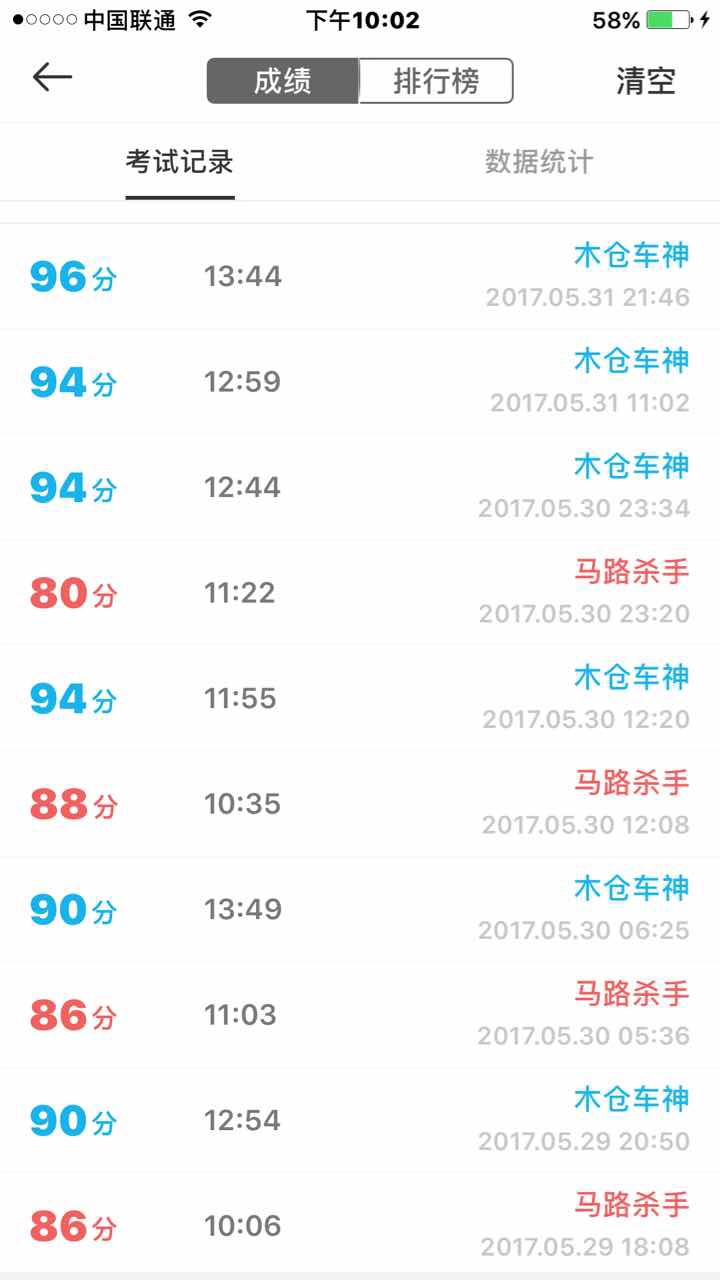Open the 考试记录 tab
The image size is (720, 1280).
[180, 162]
